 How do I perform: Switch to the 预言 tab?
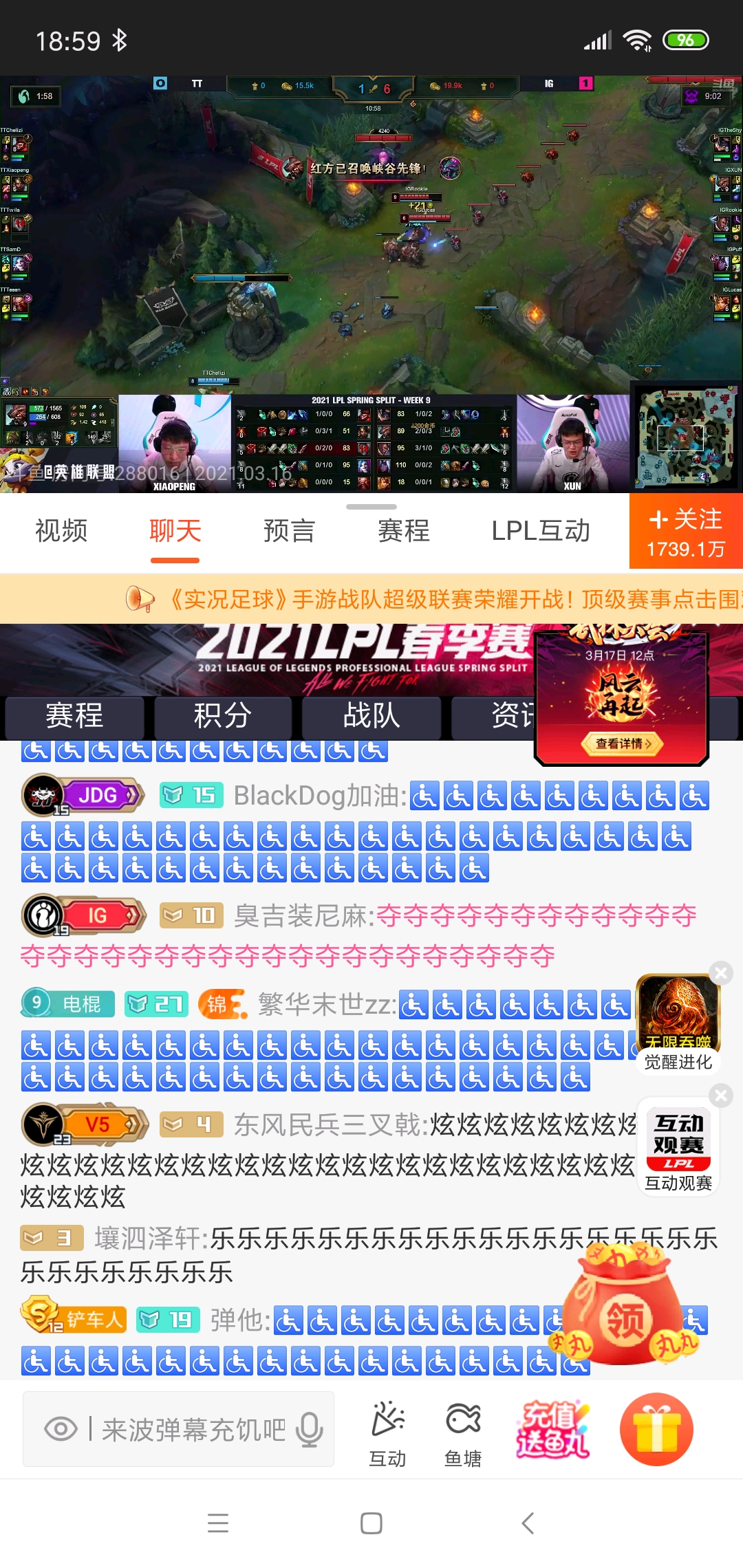tap(288, 531)
